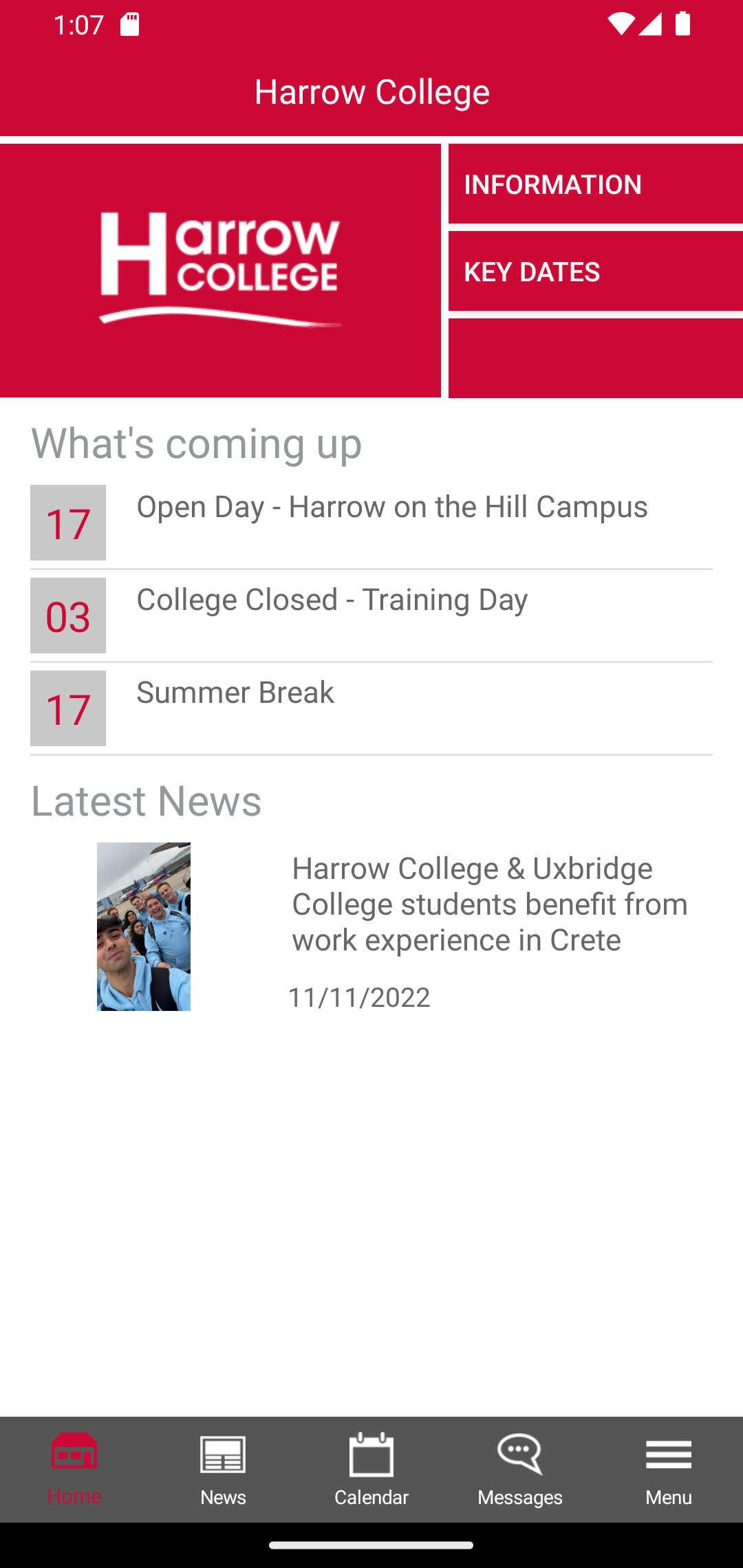Image resolution: width=743 pixels, height=1568 pixels.
Task: Switch to the Calendar tab
Action: pyautogui.click(x=371, y=1469)
